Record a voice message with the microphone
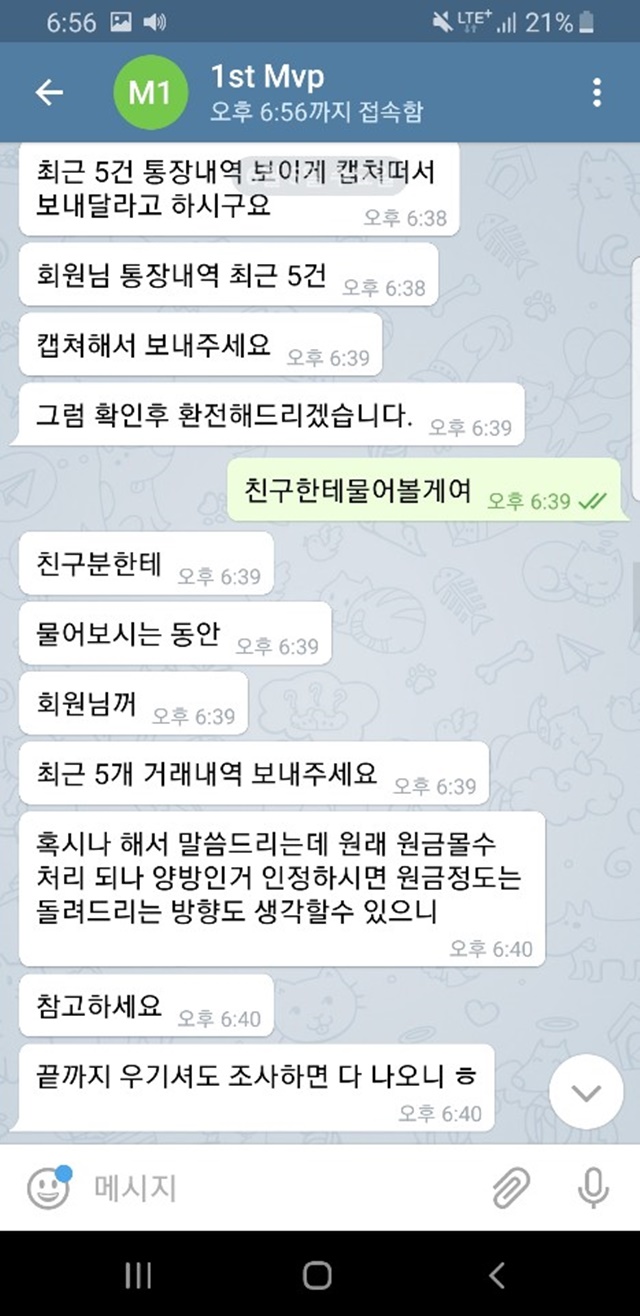The width and height of the screenshot is (640, 1316). 594,1188
